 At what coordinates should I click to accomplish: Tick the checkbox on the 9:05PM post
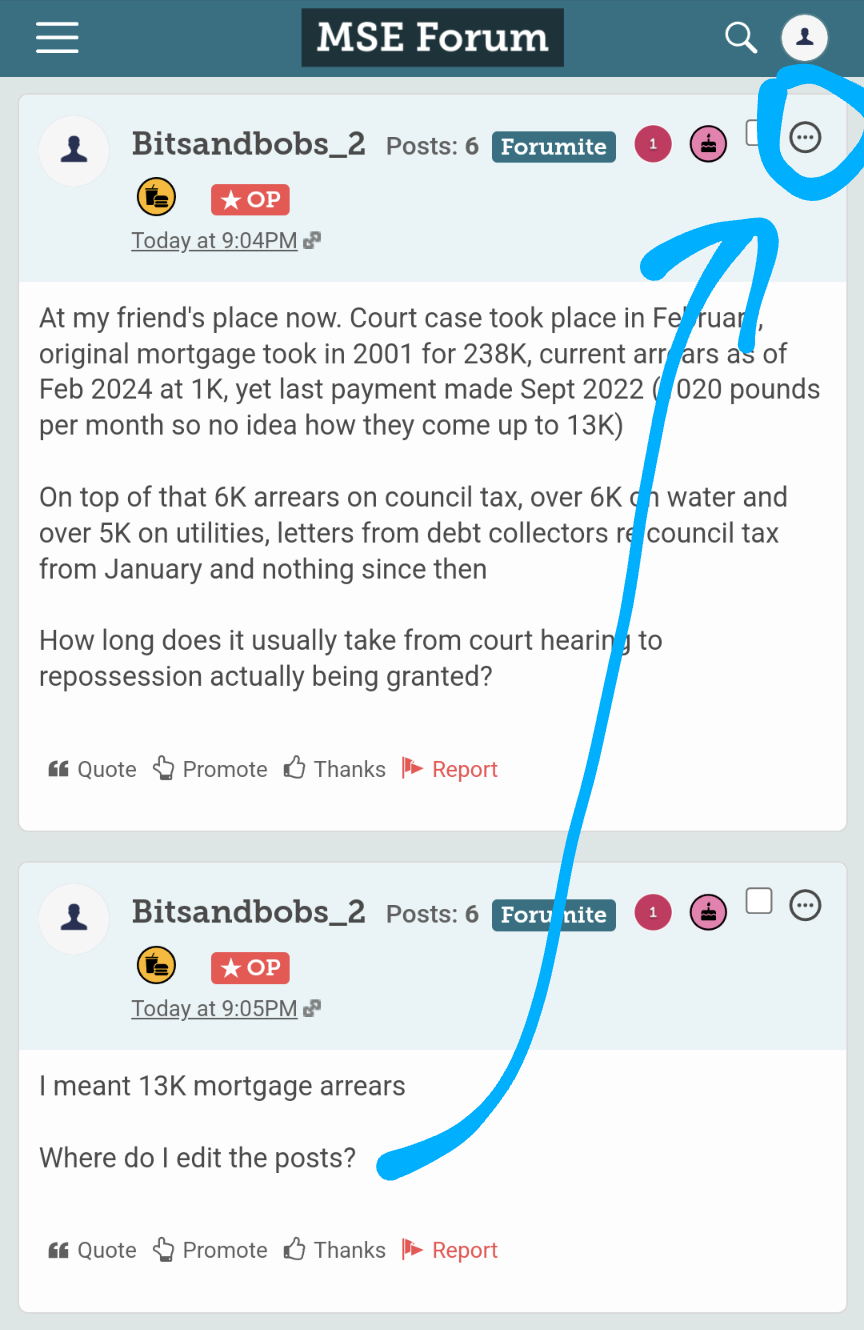click(759, 901)
